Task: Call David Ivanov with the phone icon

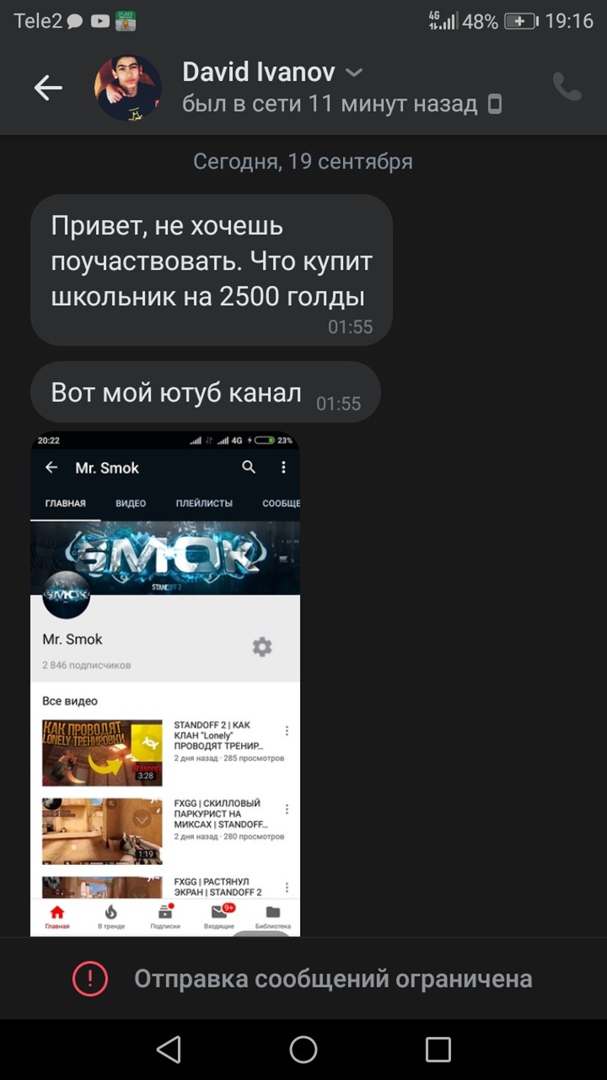Action: click(567, 88)
